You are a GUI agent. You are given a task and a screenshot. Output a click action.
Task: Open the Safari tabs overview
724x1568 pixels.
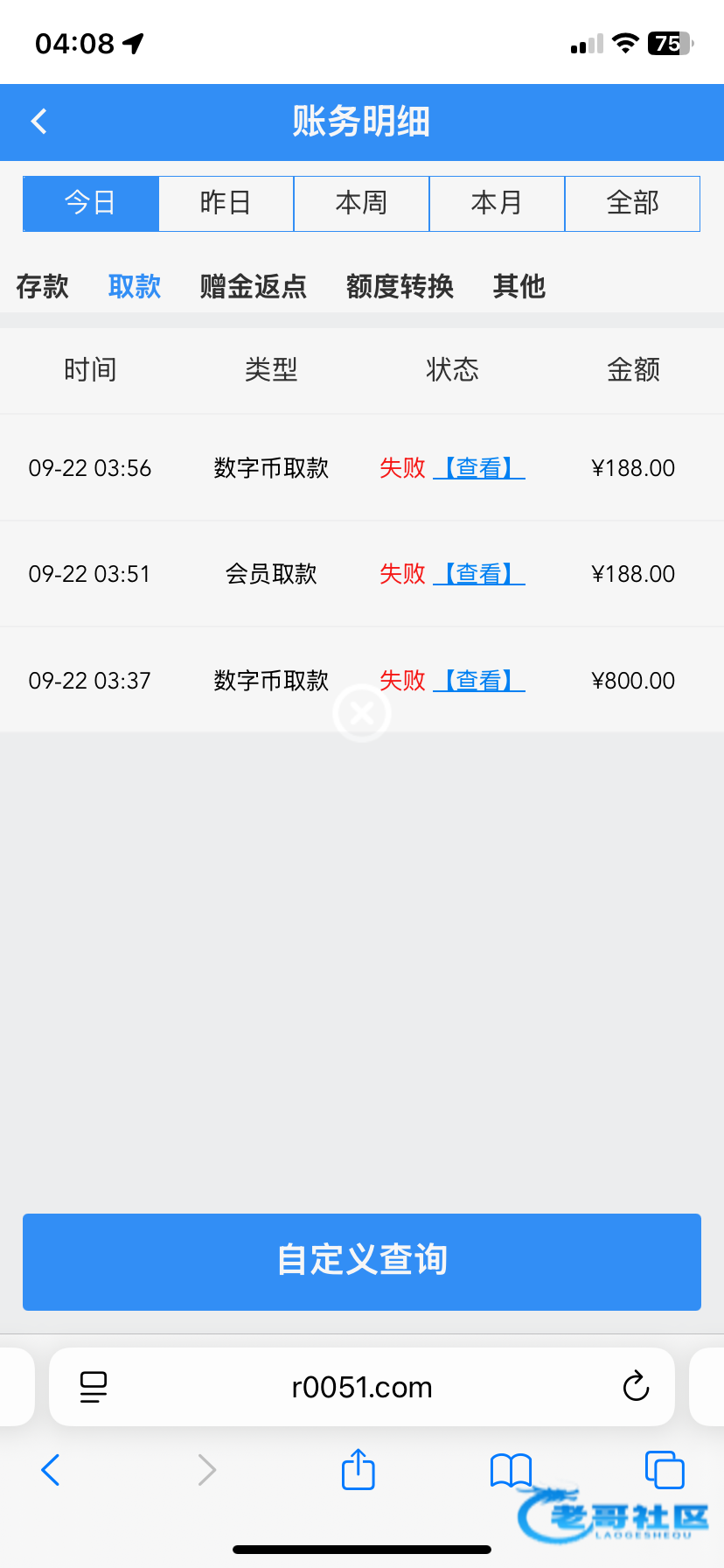[x=664, y=1470]
